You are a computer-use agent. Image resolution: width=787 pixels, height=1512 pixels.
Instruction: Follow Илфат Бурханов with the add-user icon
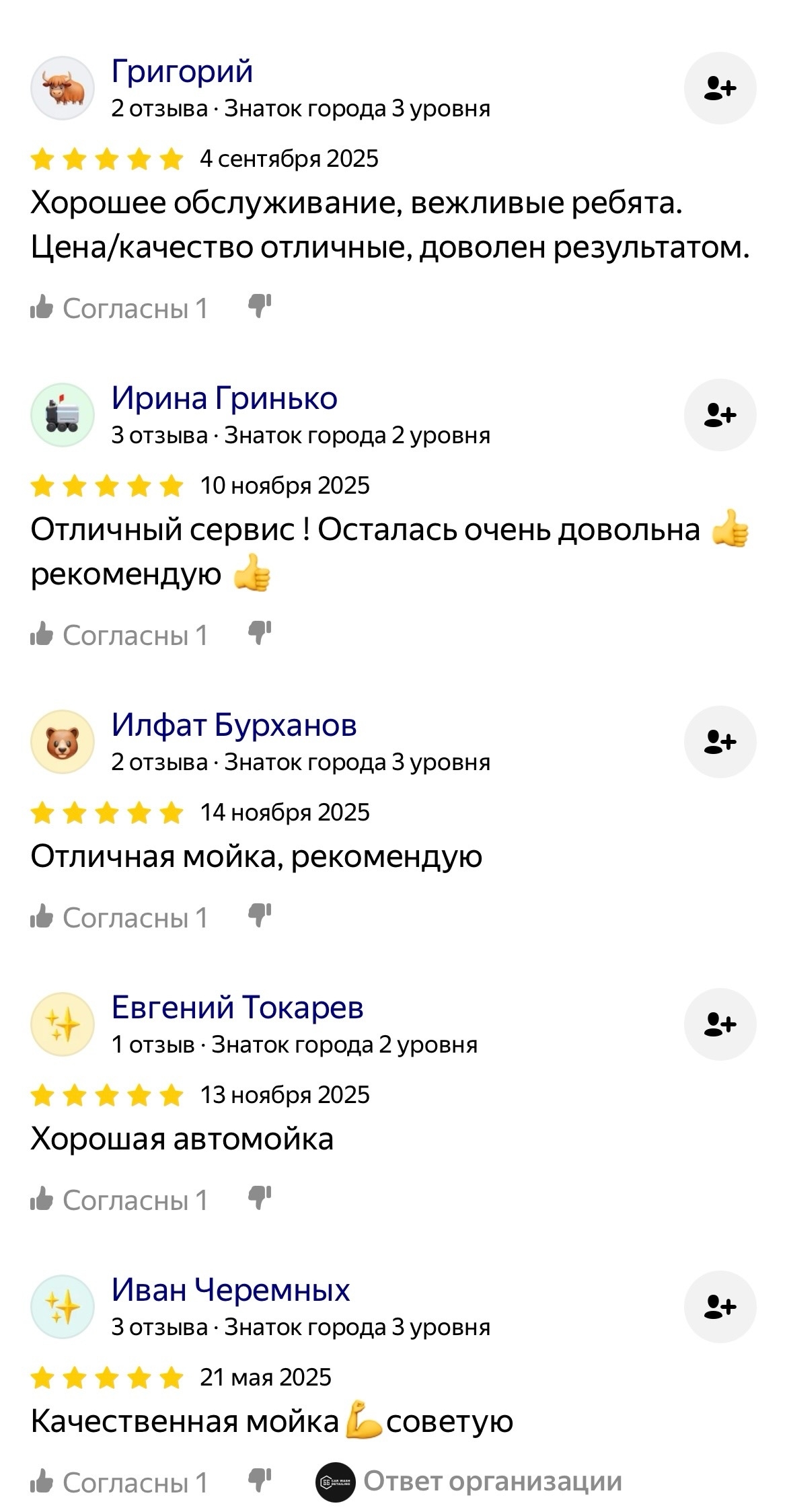pos(720,742)
